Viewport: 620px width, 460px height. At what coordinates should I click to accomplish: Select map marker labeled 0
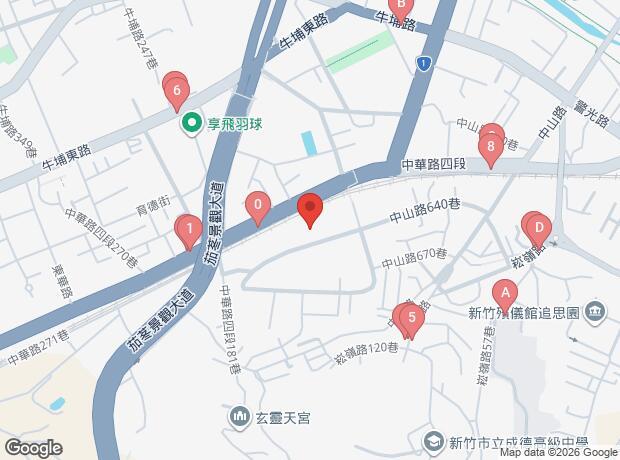258,208
